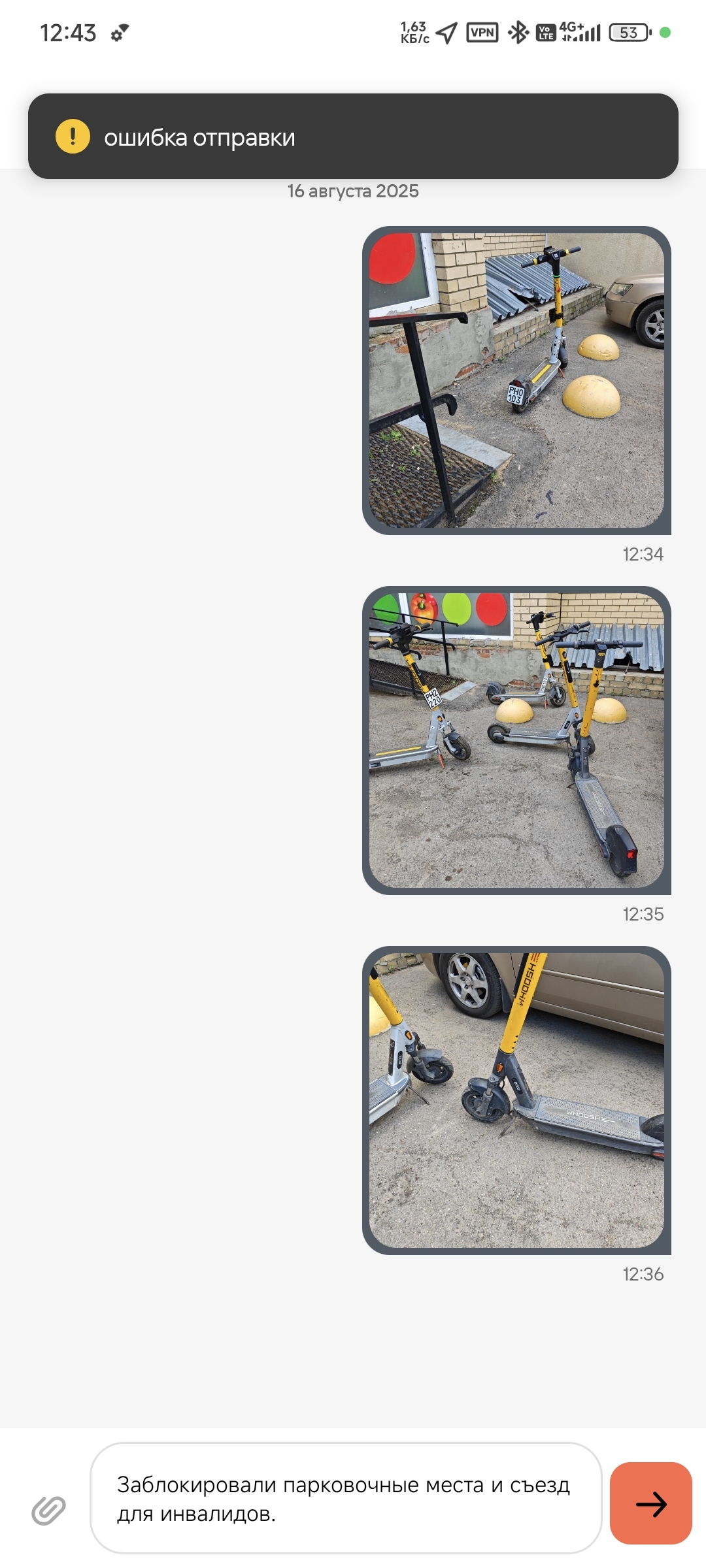Open the photo sent at 12:35

point(516,740)
